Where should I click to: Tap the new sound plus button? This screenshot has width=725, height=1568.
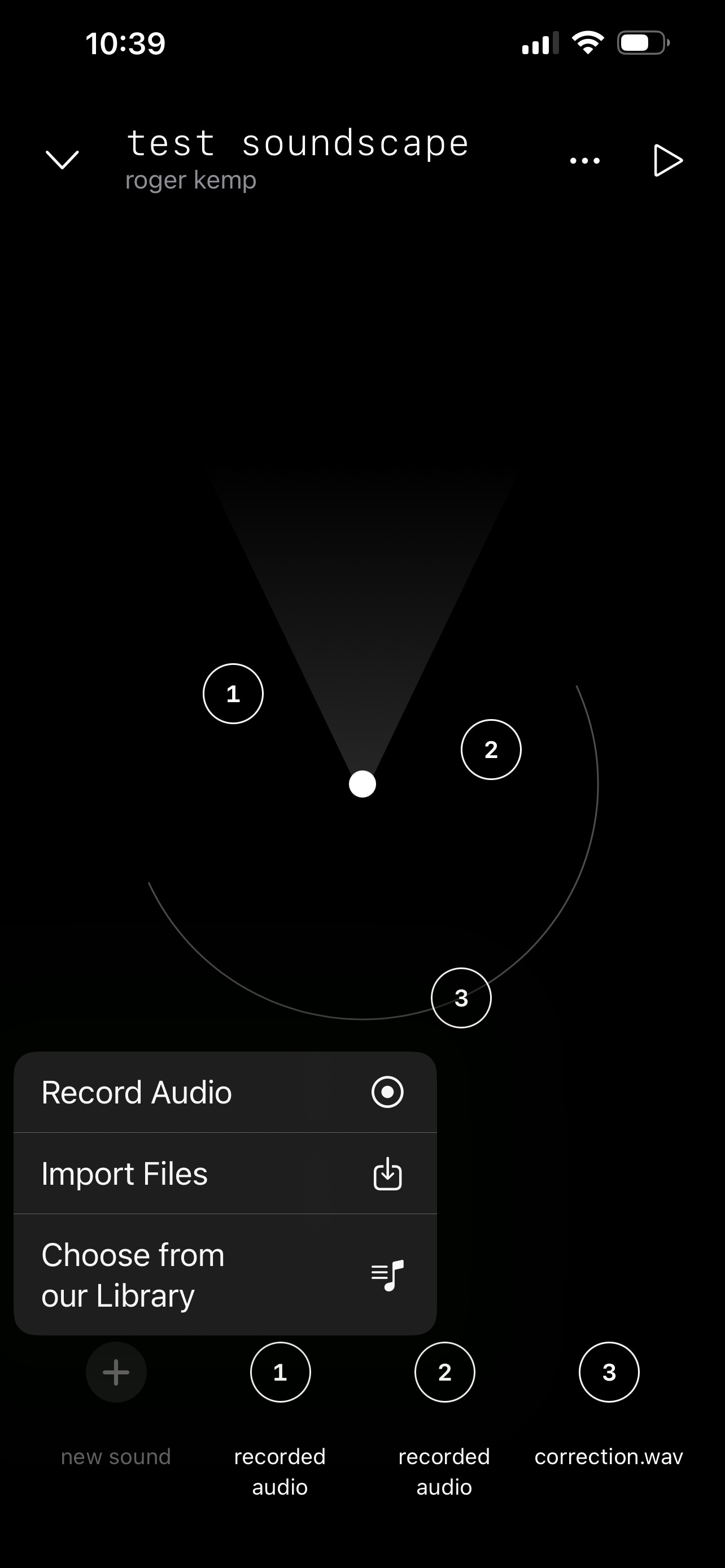coord(116,1372)
